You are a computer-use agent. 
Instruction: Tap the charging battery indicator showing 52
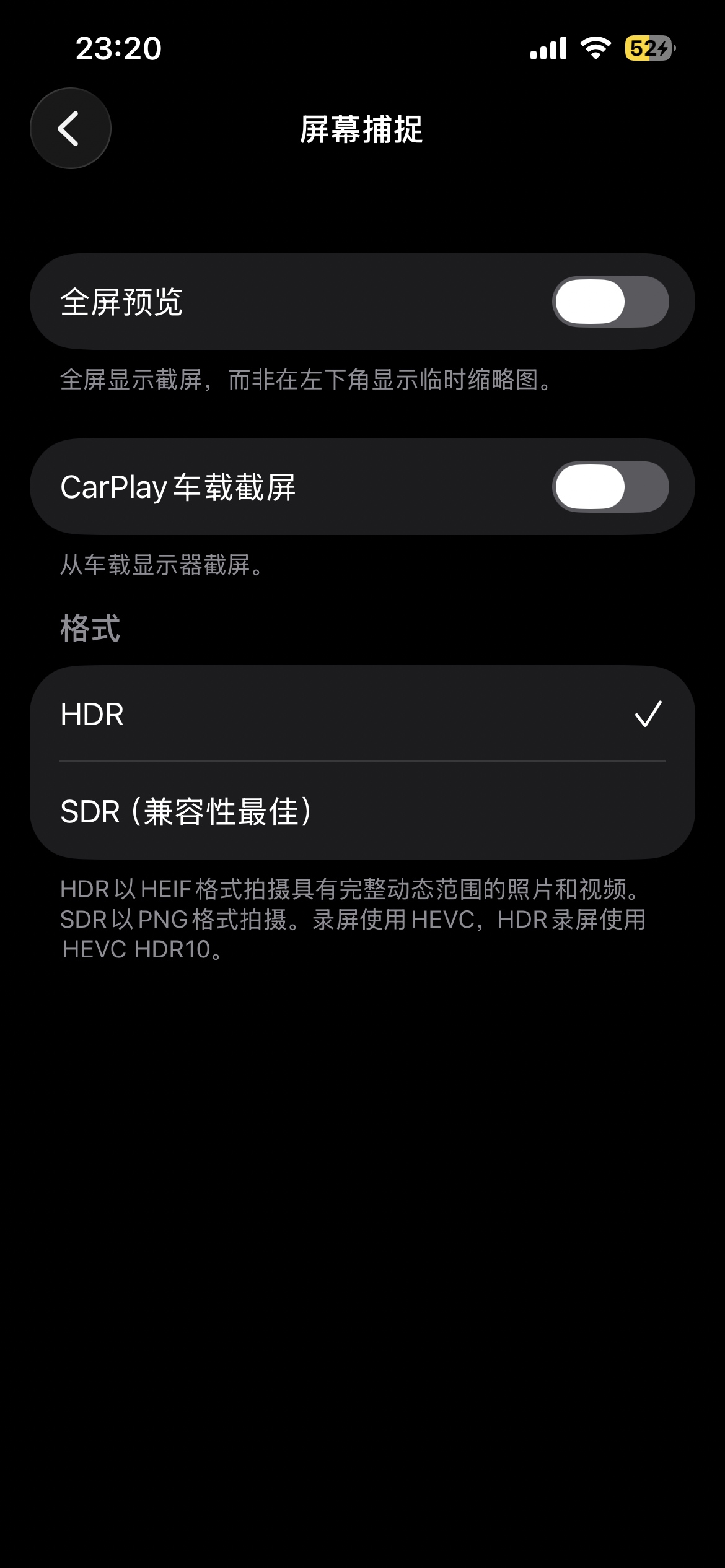[x=648, y=46]
